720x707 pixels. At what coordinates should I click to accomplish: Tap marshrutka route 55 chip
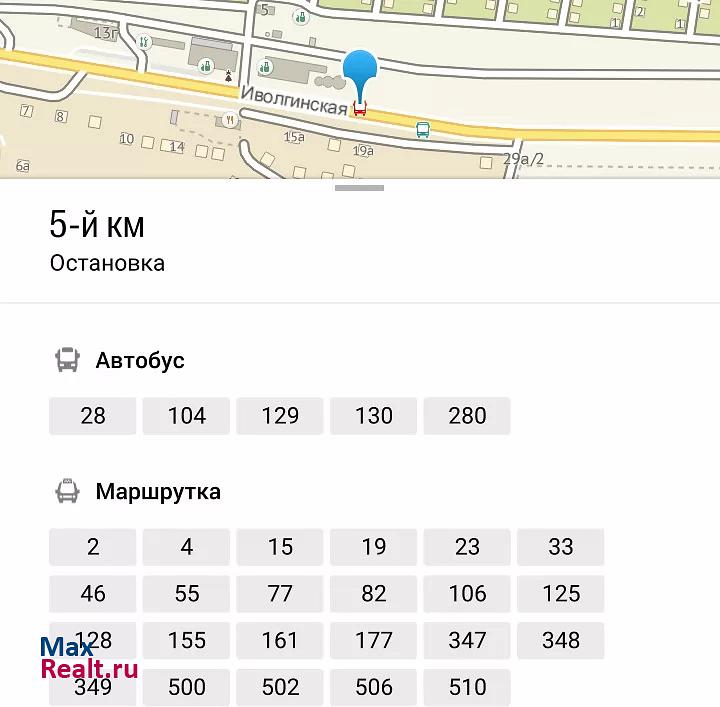tap(186, 594)
